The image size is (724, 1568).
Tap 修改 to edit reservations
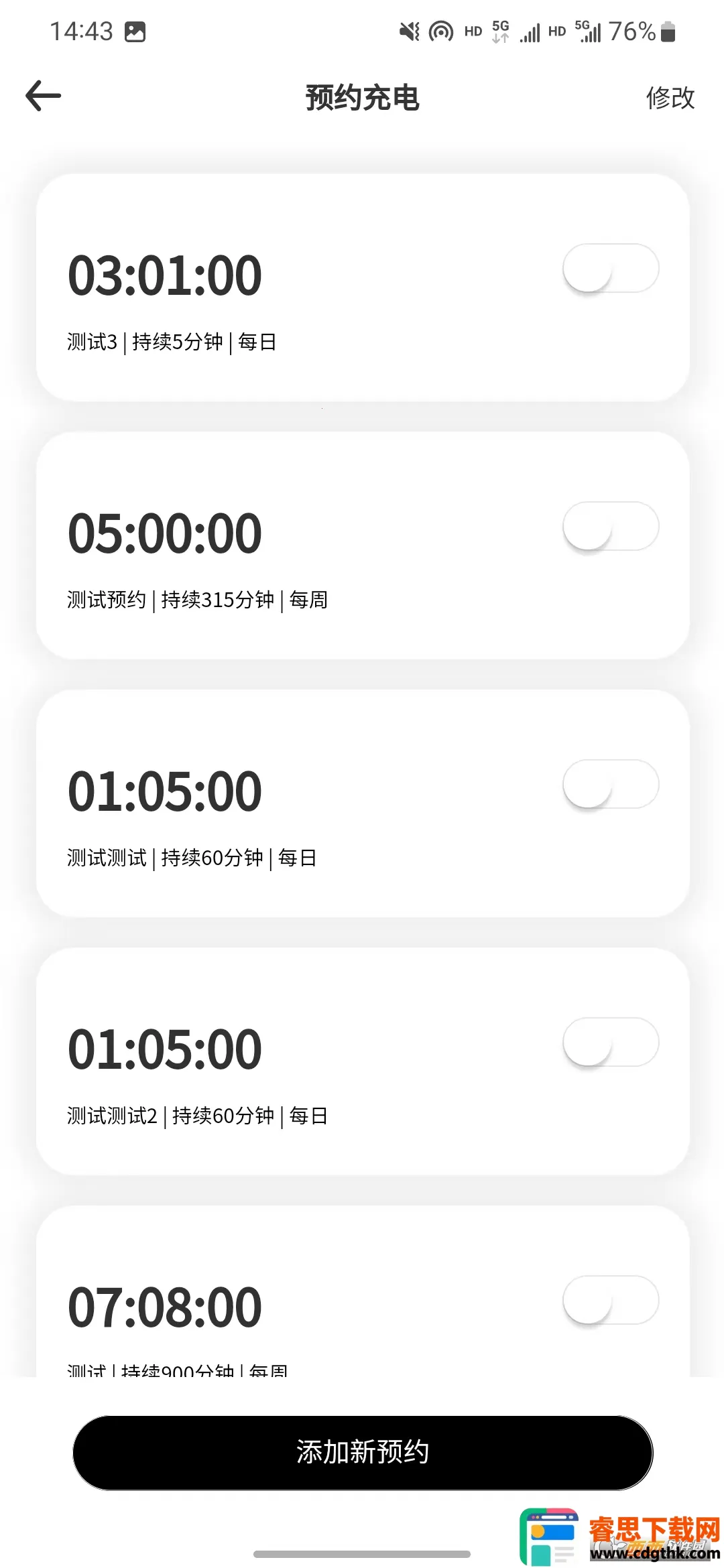[x=670, y=98]
